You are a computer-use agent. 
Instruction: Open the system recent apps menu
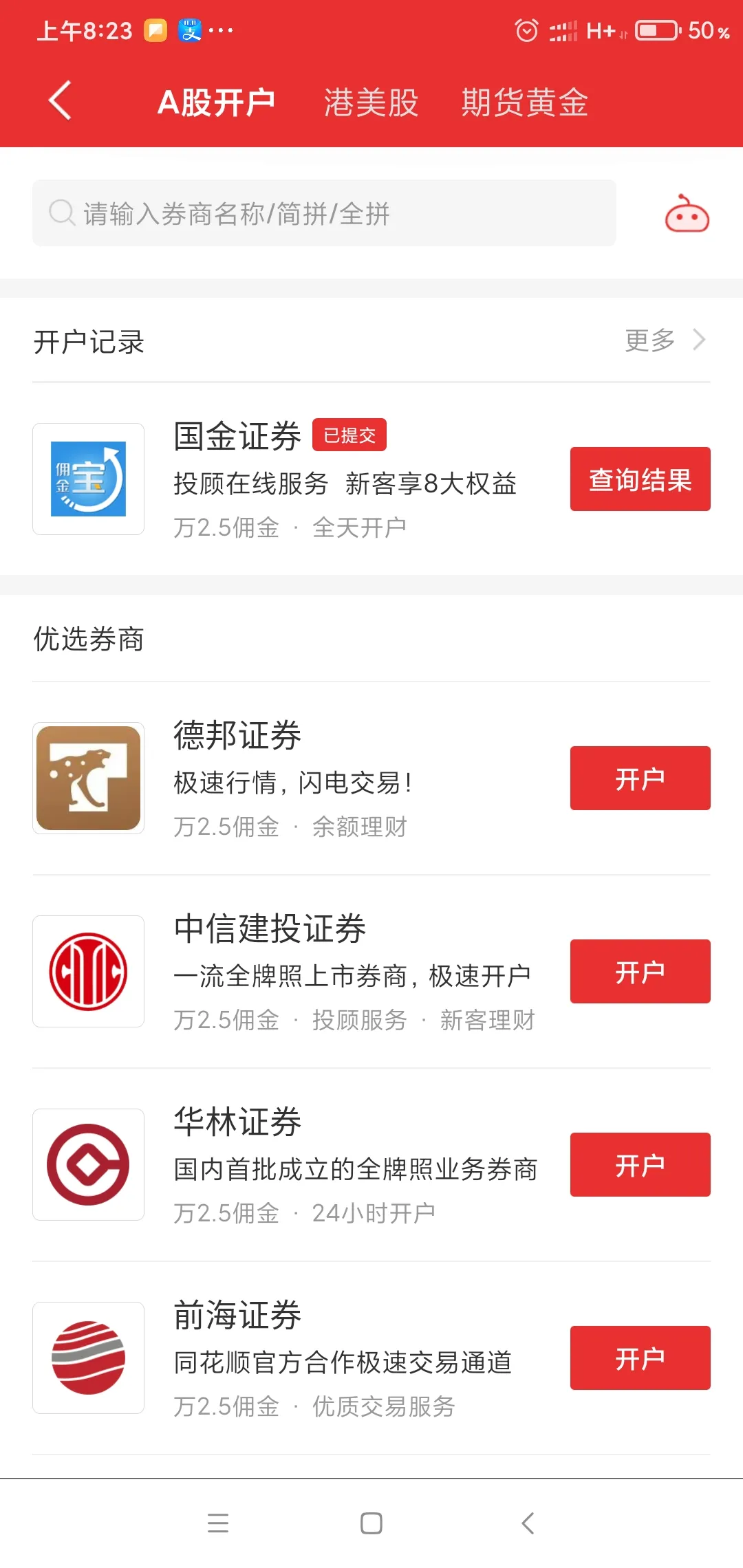(218, 1523)
